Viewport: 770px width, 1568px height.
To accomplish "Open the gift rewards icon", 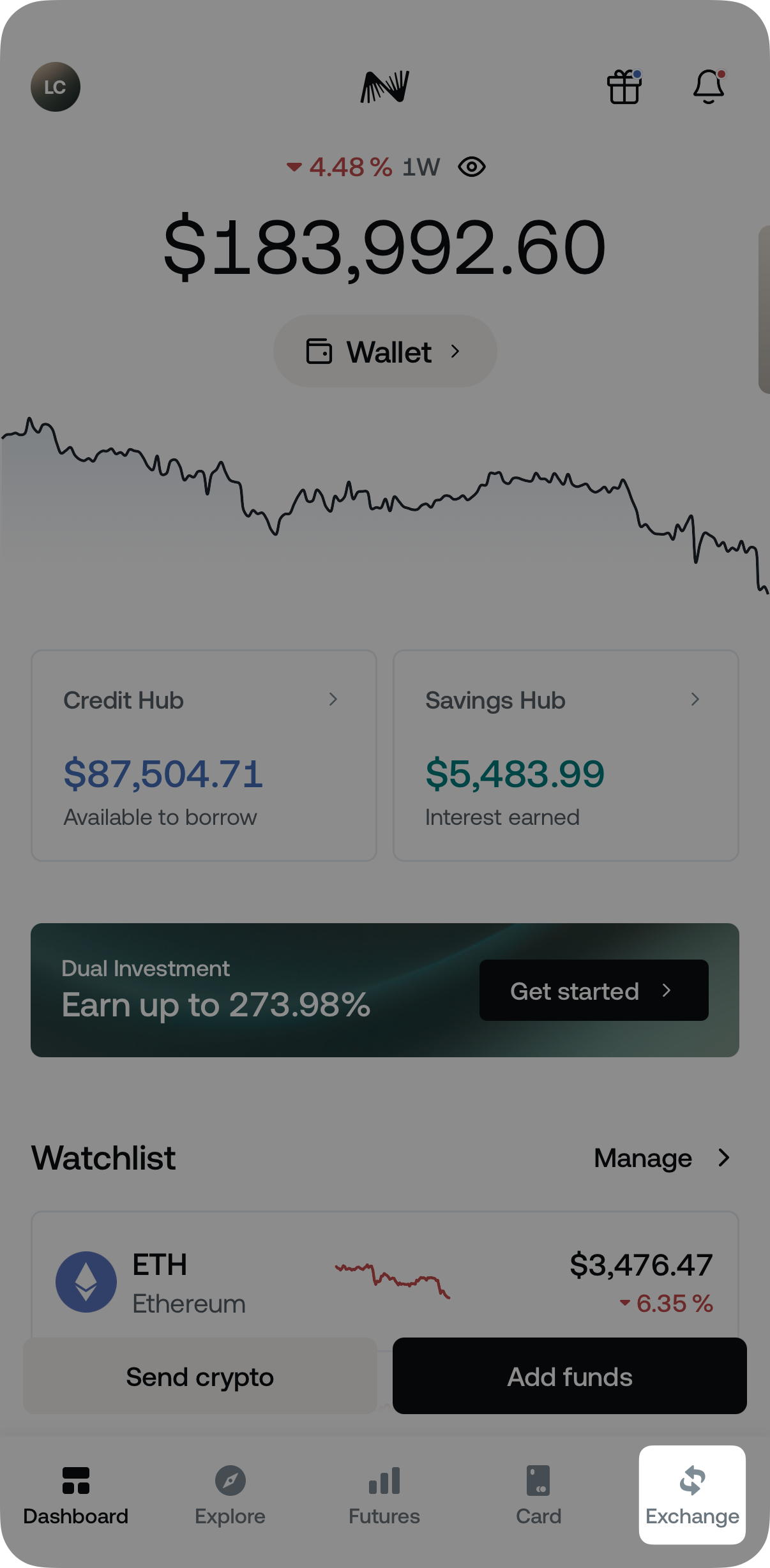I will (624, 87).
